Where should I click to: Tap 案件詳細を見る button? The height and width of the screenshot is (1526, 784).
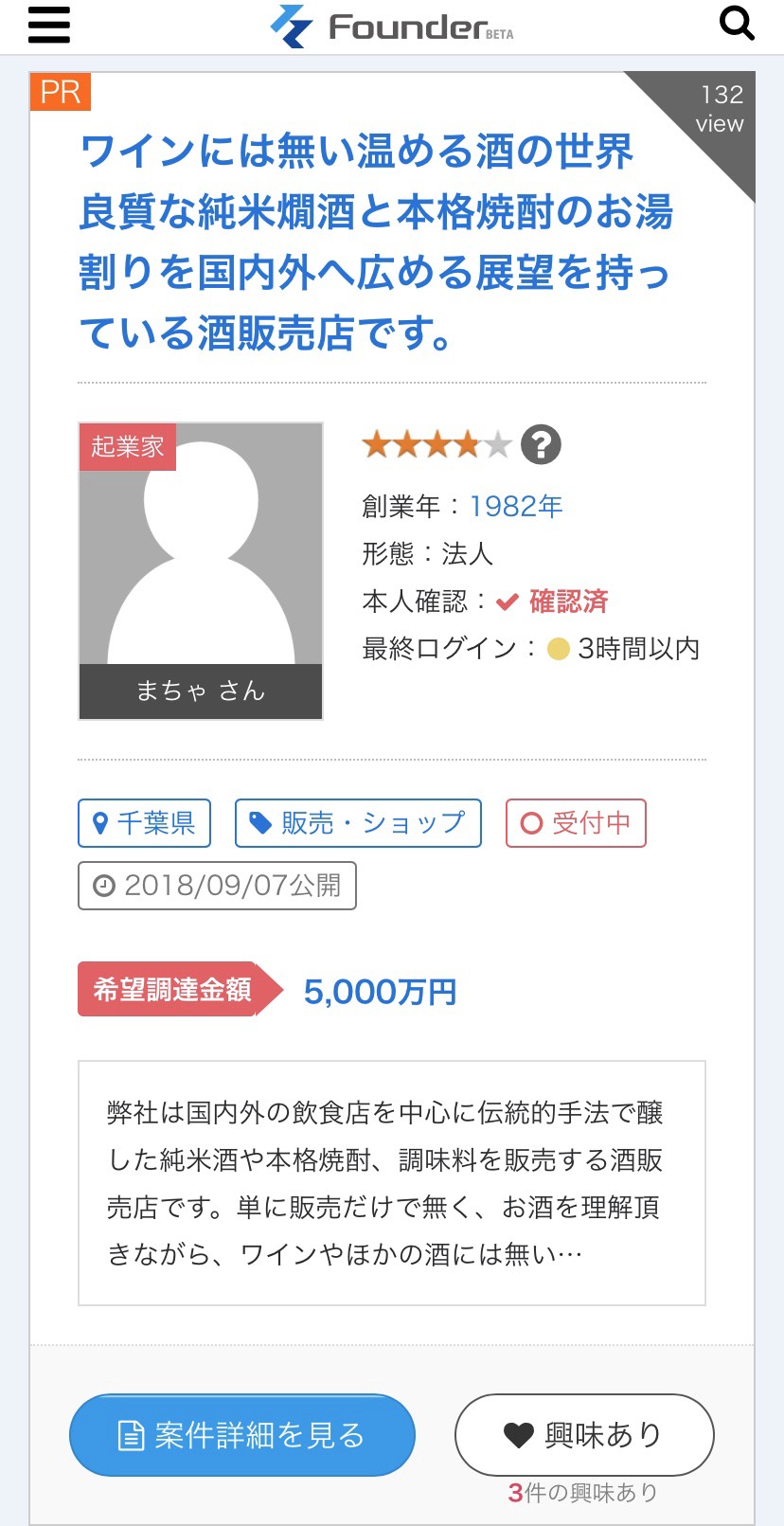pyautogui.click(x=242, y=1435)
